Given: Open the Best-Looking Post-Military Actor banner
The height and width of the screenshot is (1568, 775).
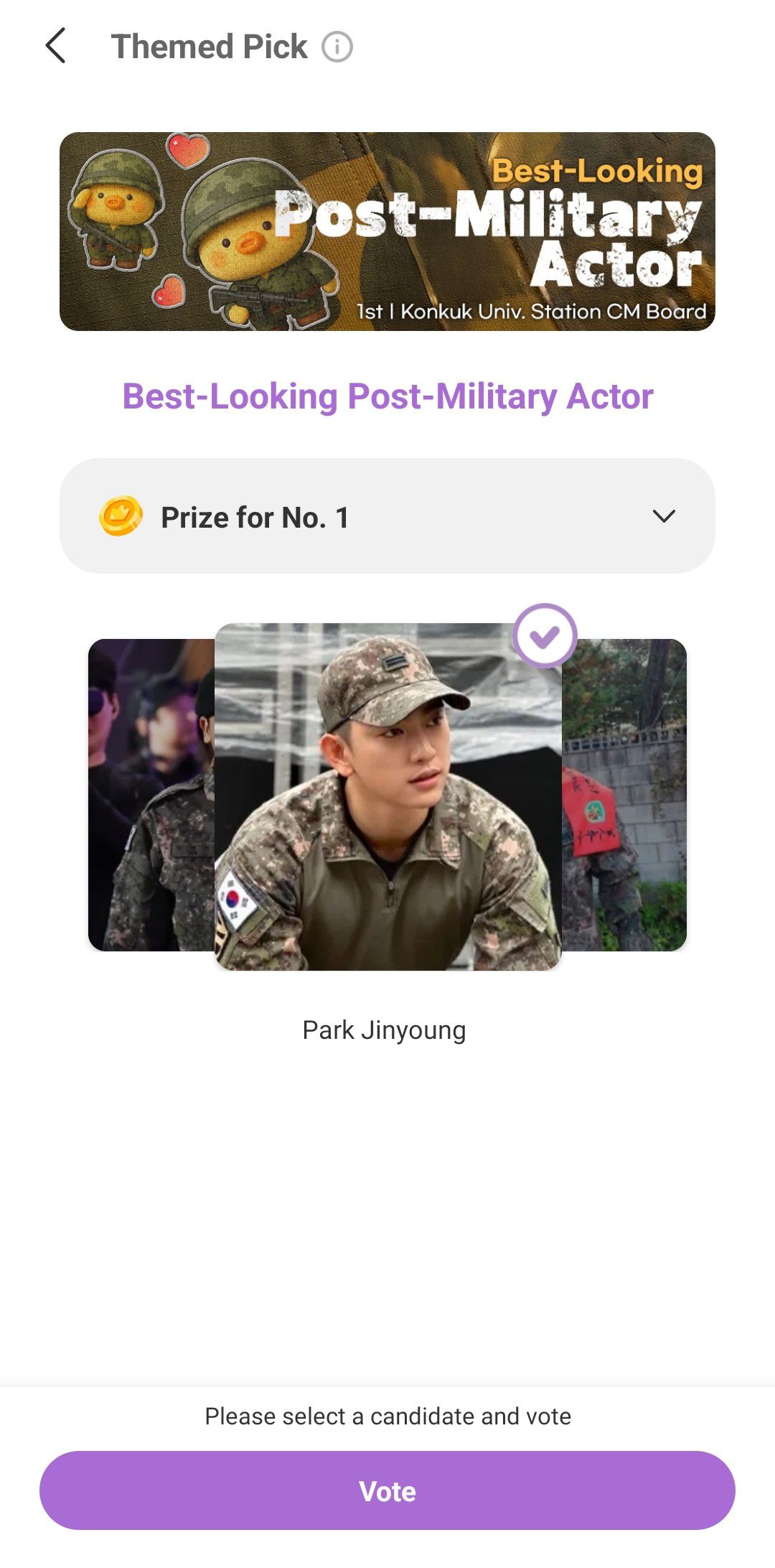Looking at the screenshot, I should [x=387, y=231].
